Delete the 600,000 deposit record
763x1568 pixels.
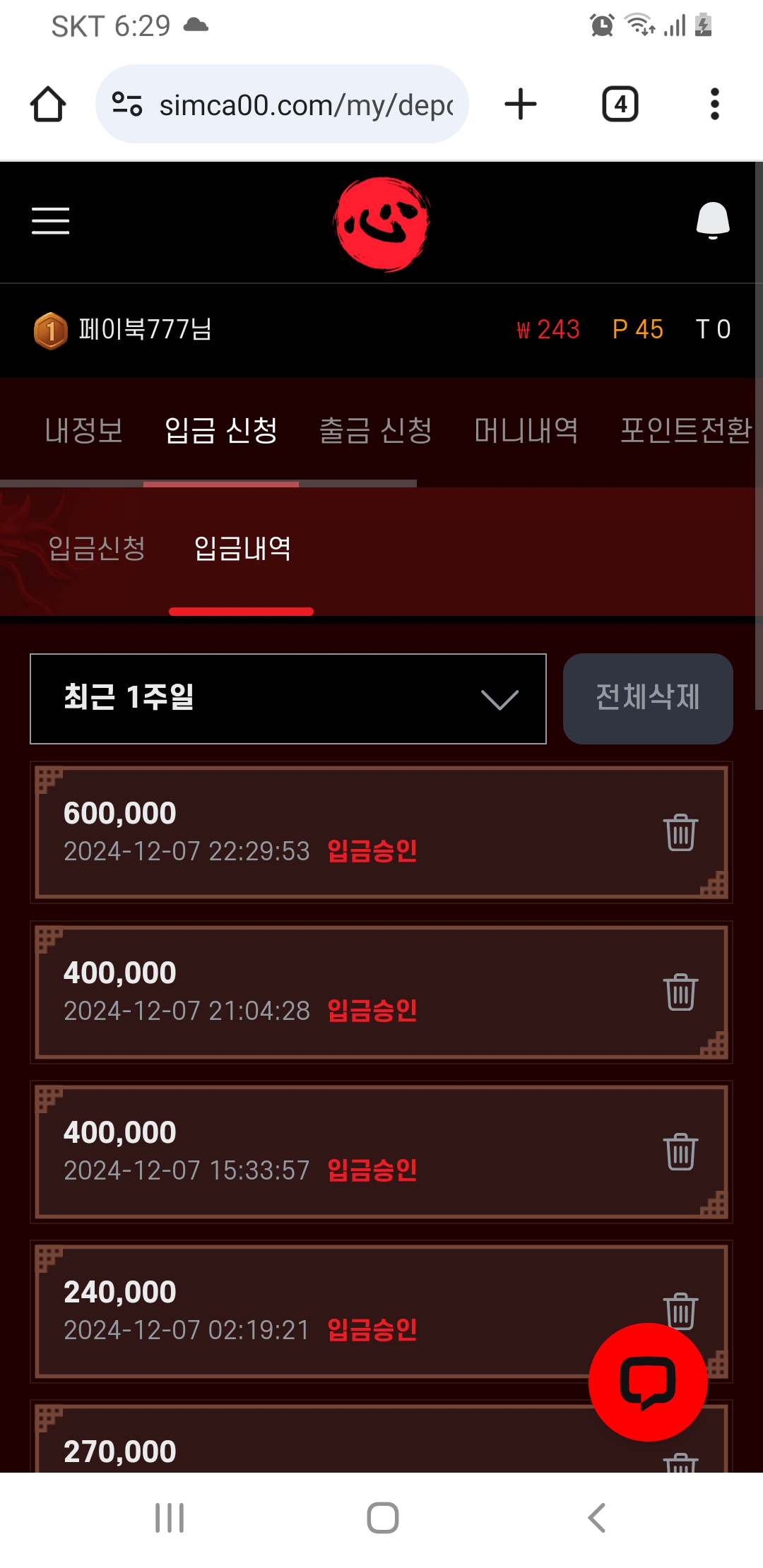[680, 832]
